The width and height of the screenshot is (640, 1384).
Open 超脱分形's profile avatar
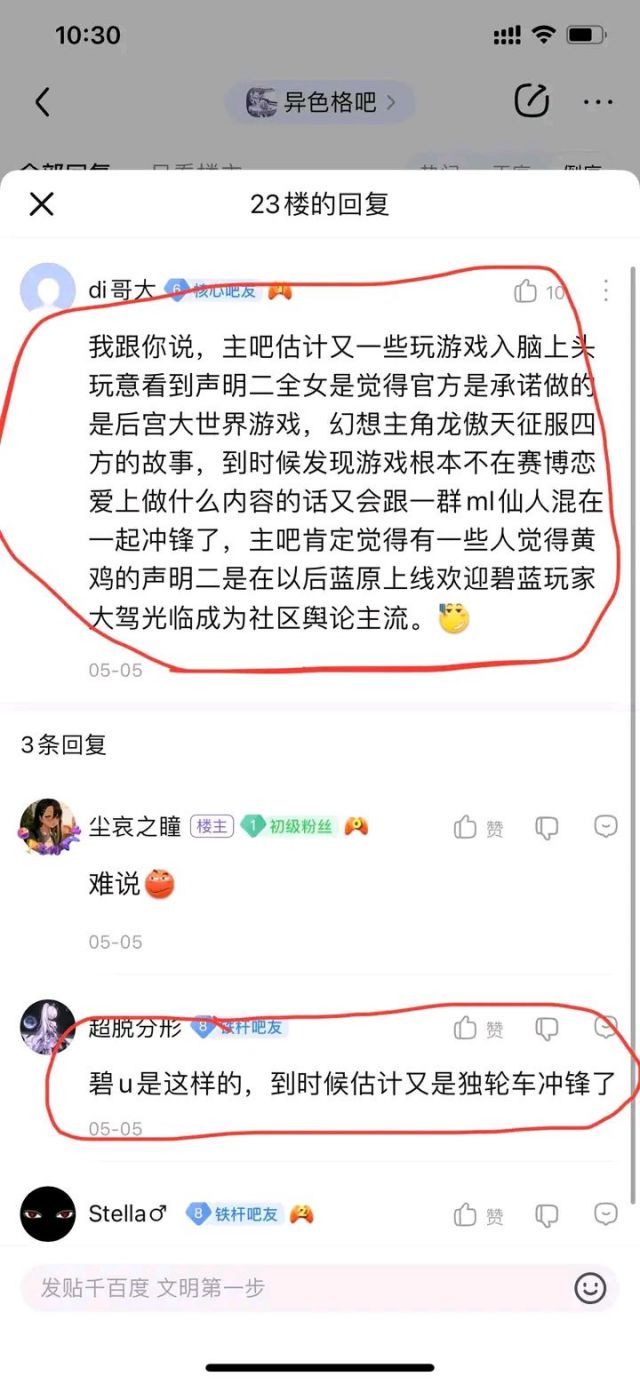click(47, 1028)
